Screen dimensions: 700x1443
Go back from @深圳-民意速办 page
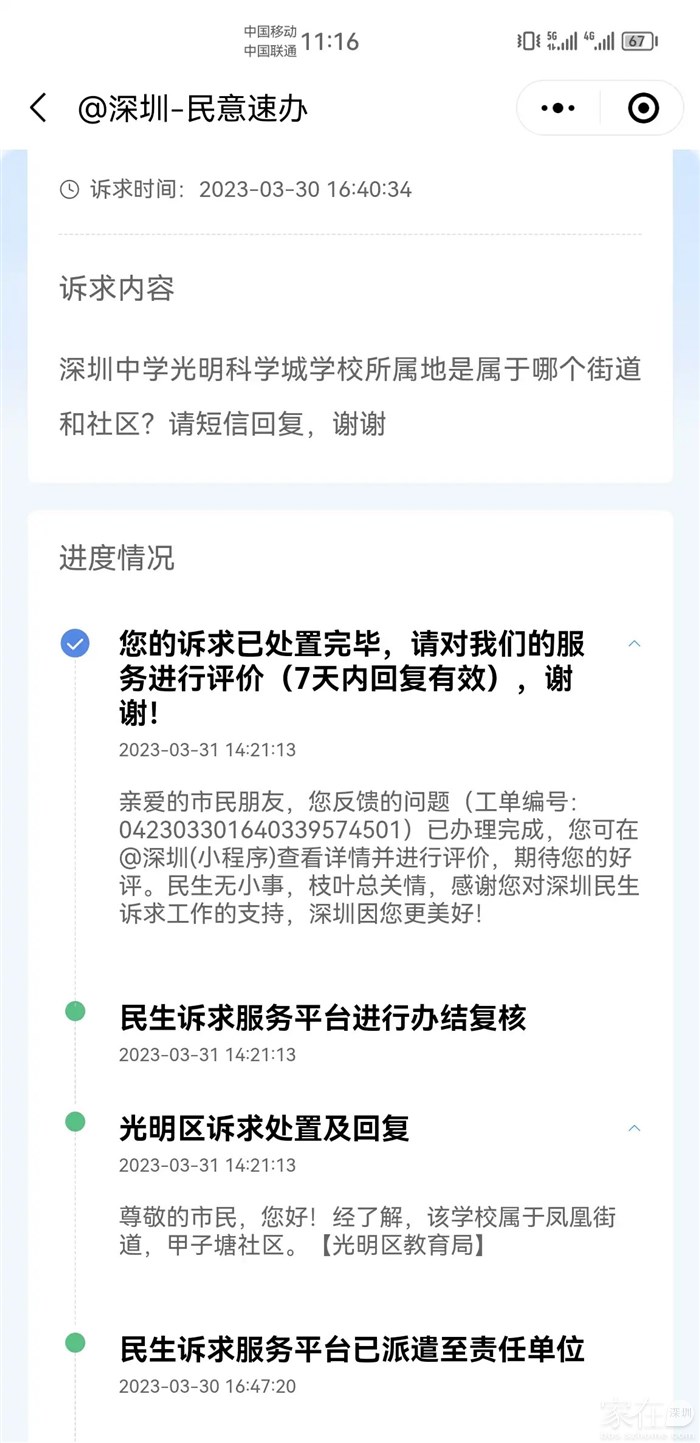point(38,108)
